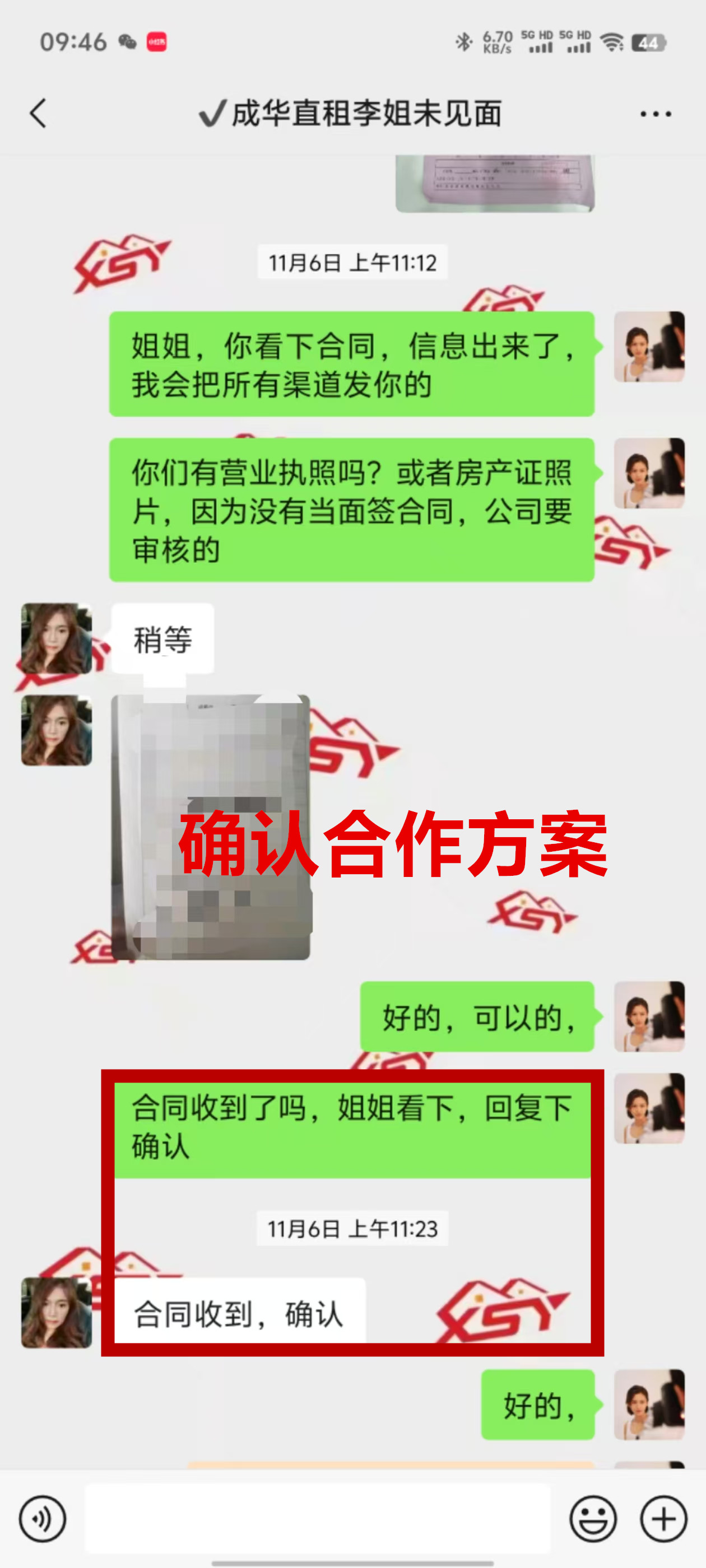
Task: Open the contact's avatar beside 稍等
Action: tap(57, 638)
